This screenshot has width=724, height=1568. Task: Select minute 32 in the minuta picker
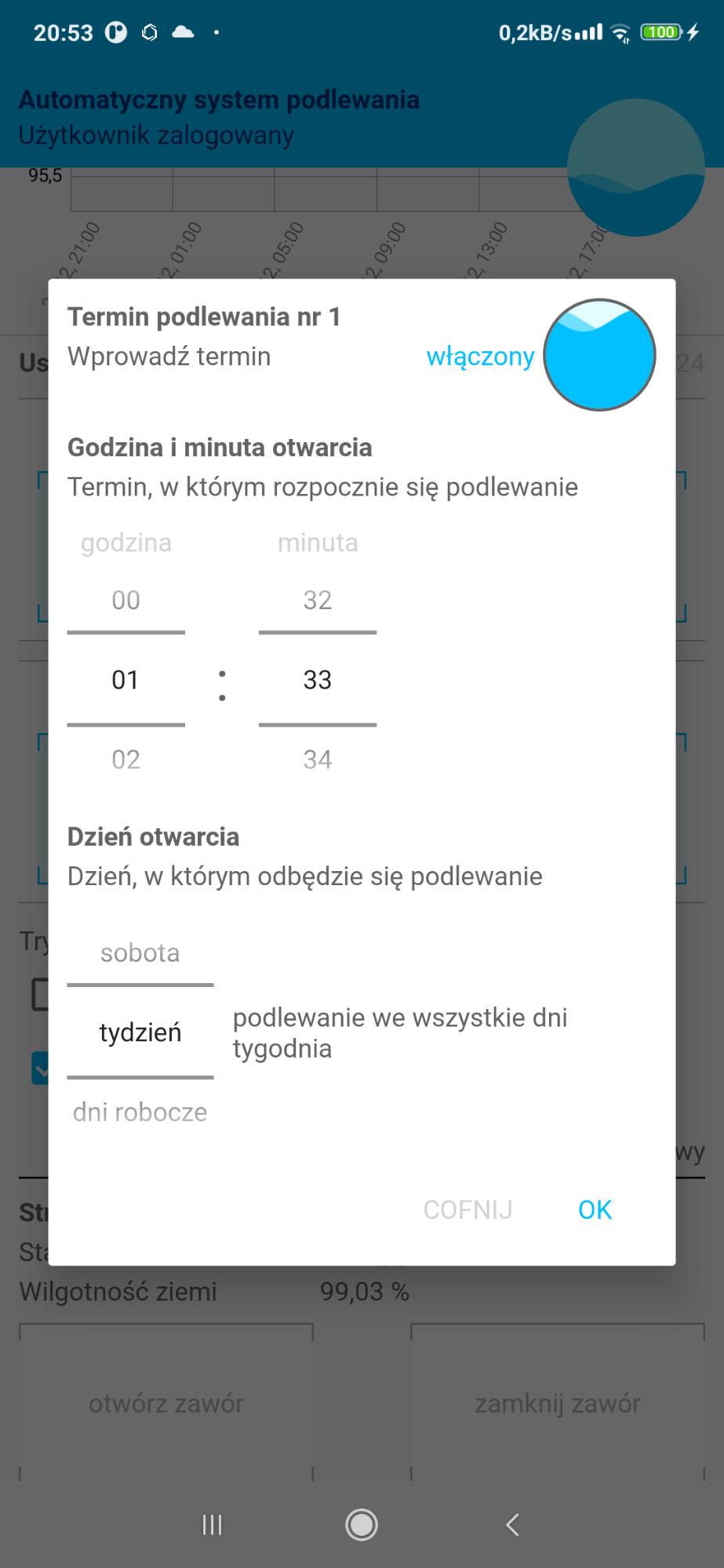click(318, 600)
